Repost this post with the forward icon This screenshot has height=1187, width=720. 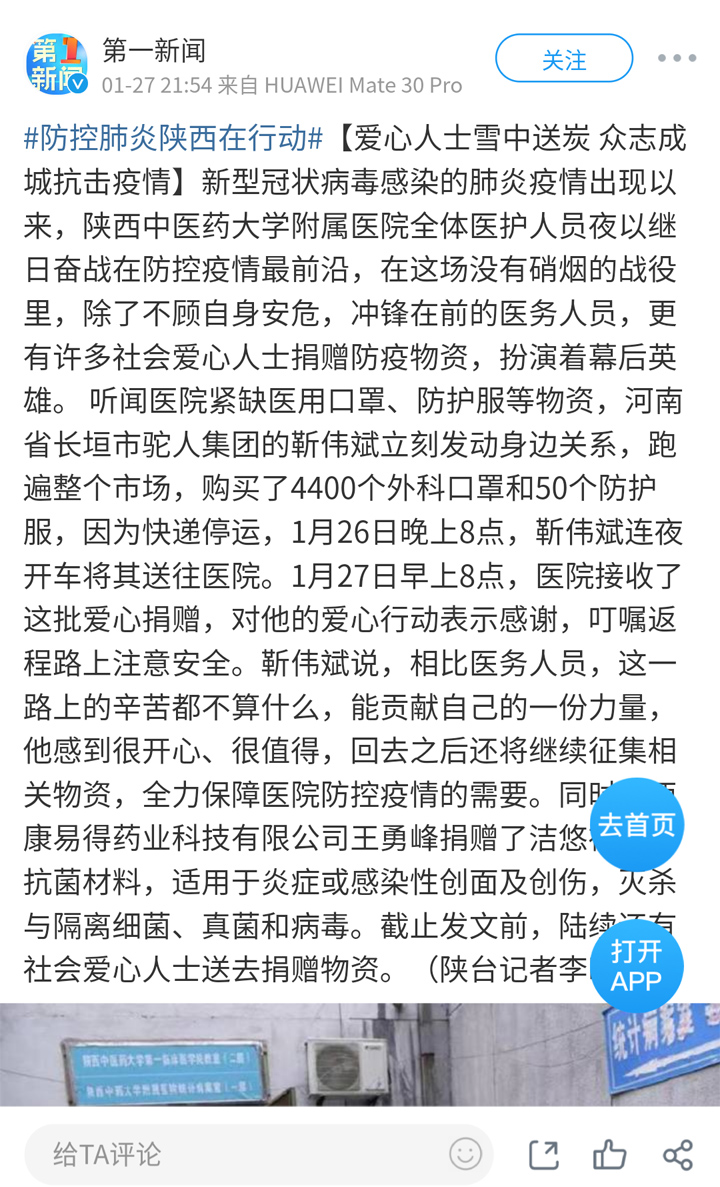pos(544,1154)
